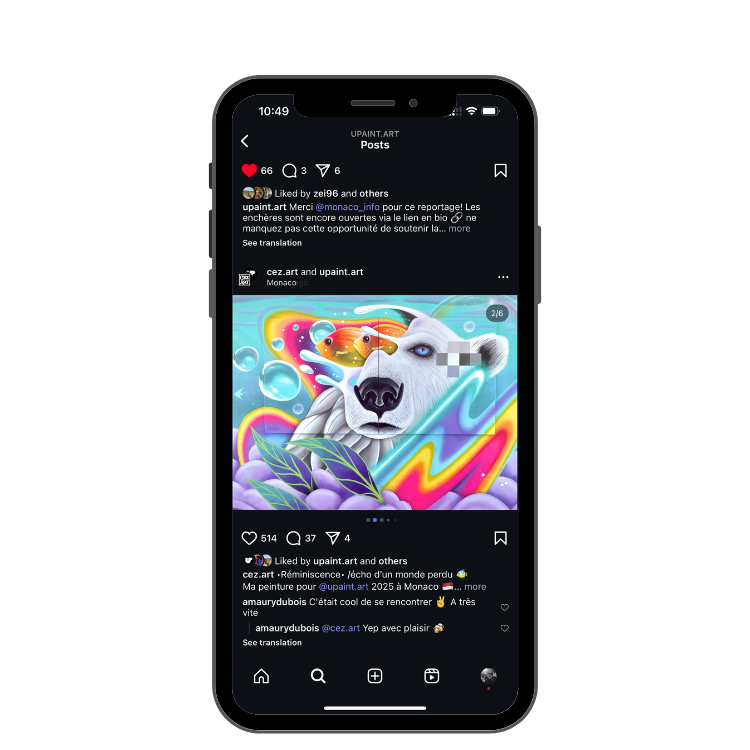Like the cez.art post with 514 likes
The image size is (750, 750).
point(250,538)
